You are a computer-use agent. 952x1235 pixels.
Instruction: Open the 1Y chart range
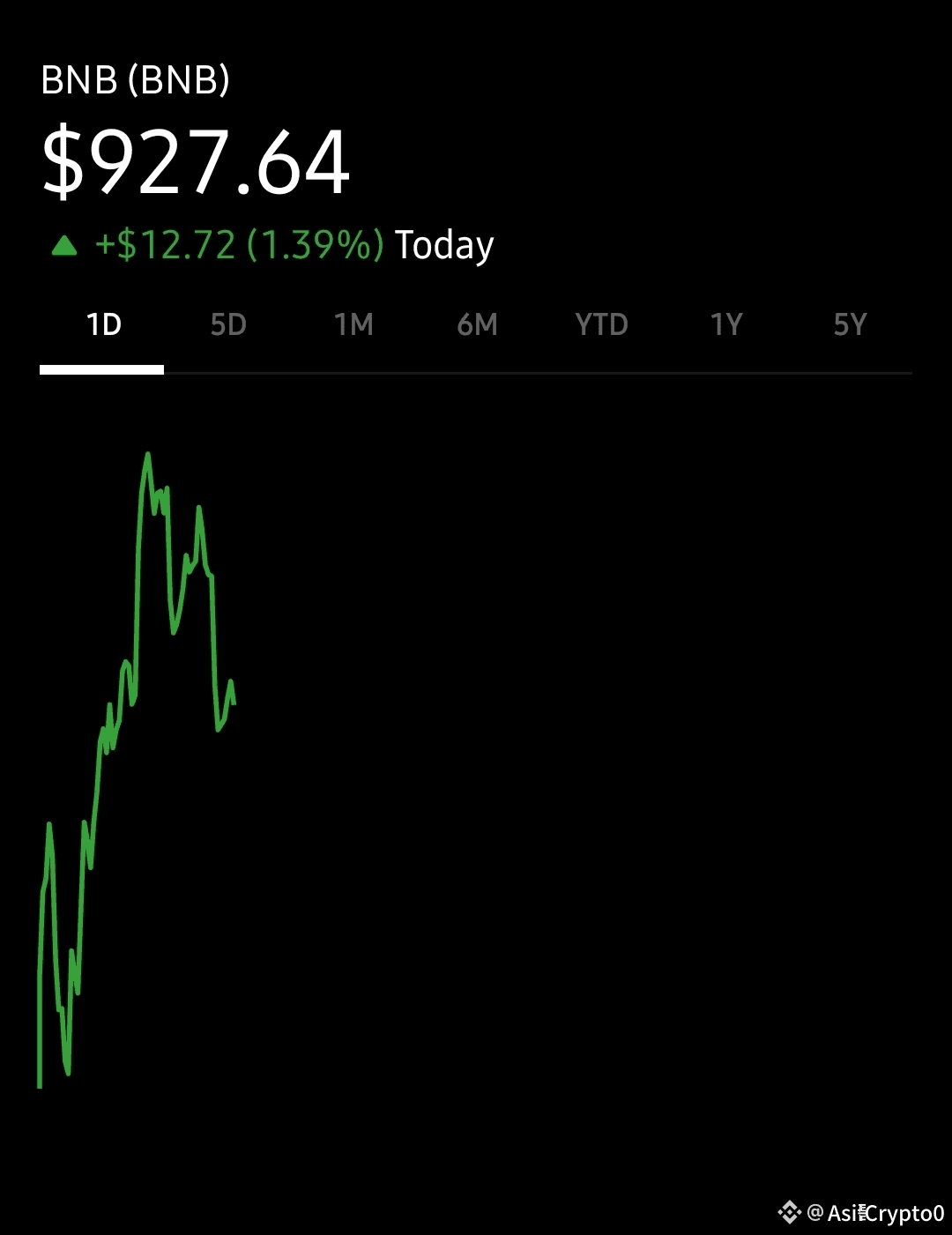click(726, 325)
